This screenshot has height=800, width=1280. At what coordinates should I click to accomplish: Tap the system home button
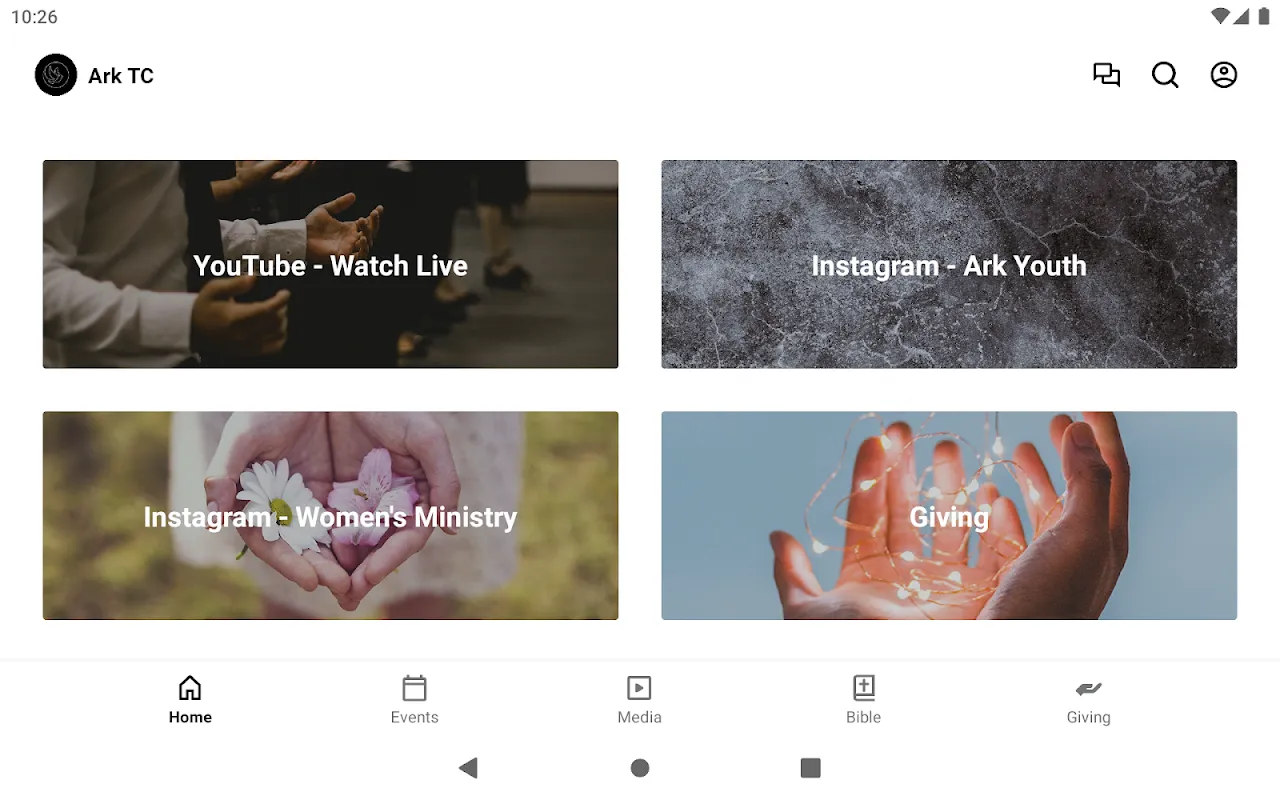[x=640, y=768]
